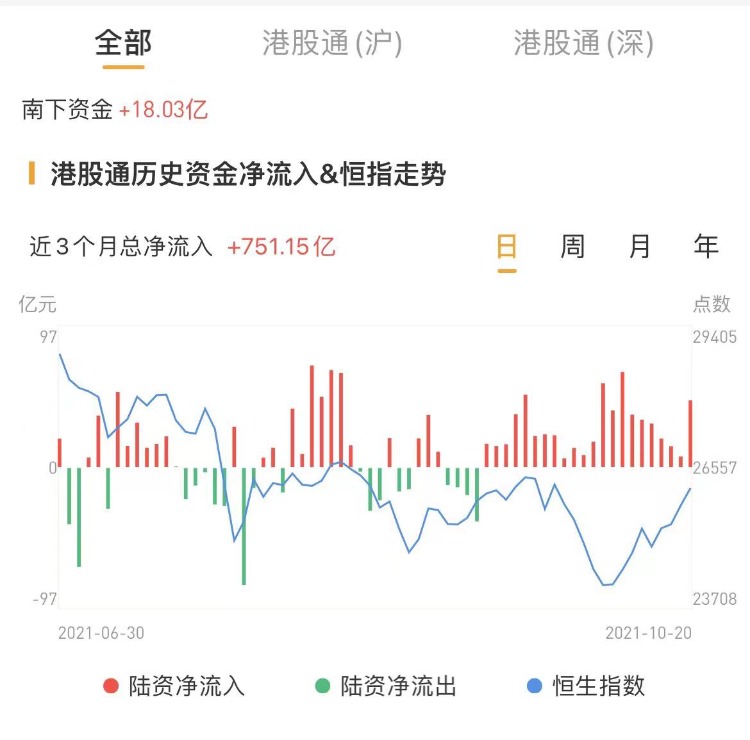Switch to the 港股通(沪) tab
750x740 pixels.
coord(331,43)
